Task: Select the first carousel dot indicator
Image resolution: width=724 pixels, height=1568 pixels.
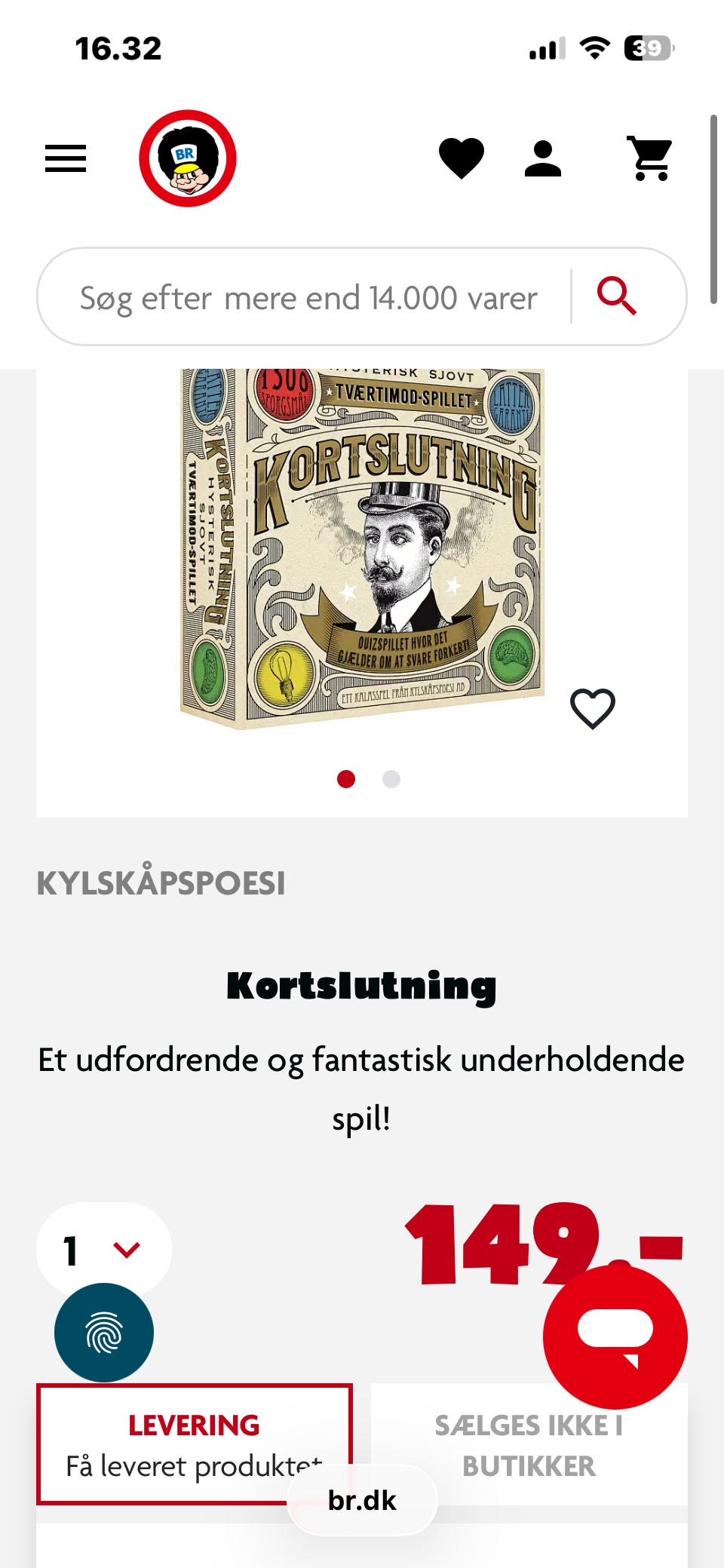Action: [346, 780]
